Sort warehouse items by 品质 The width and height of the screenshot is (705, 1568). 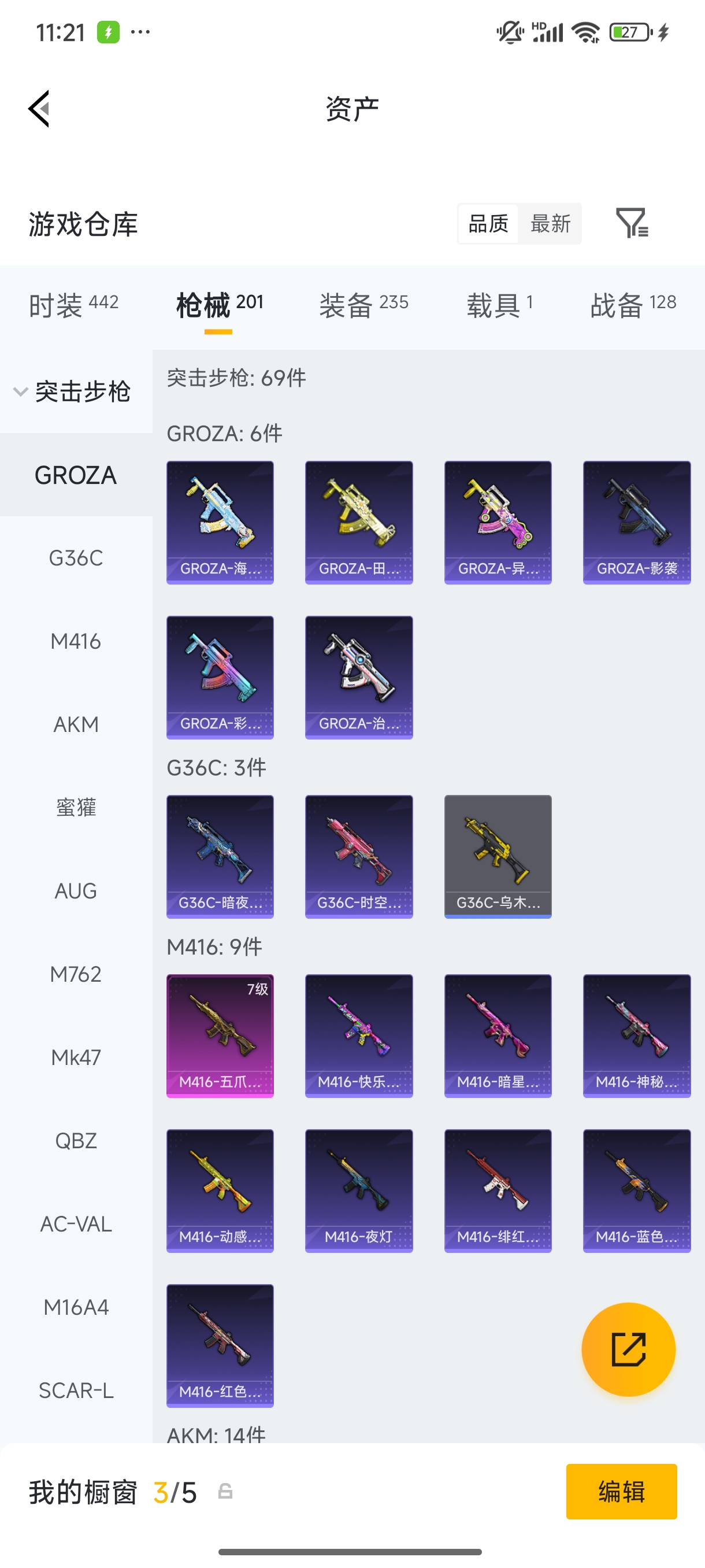click(488, 224)
